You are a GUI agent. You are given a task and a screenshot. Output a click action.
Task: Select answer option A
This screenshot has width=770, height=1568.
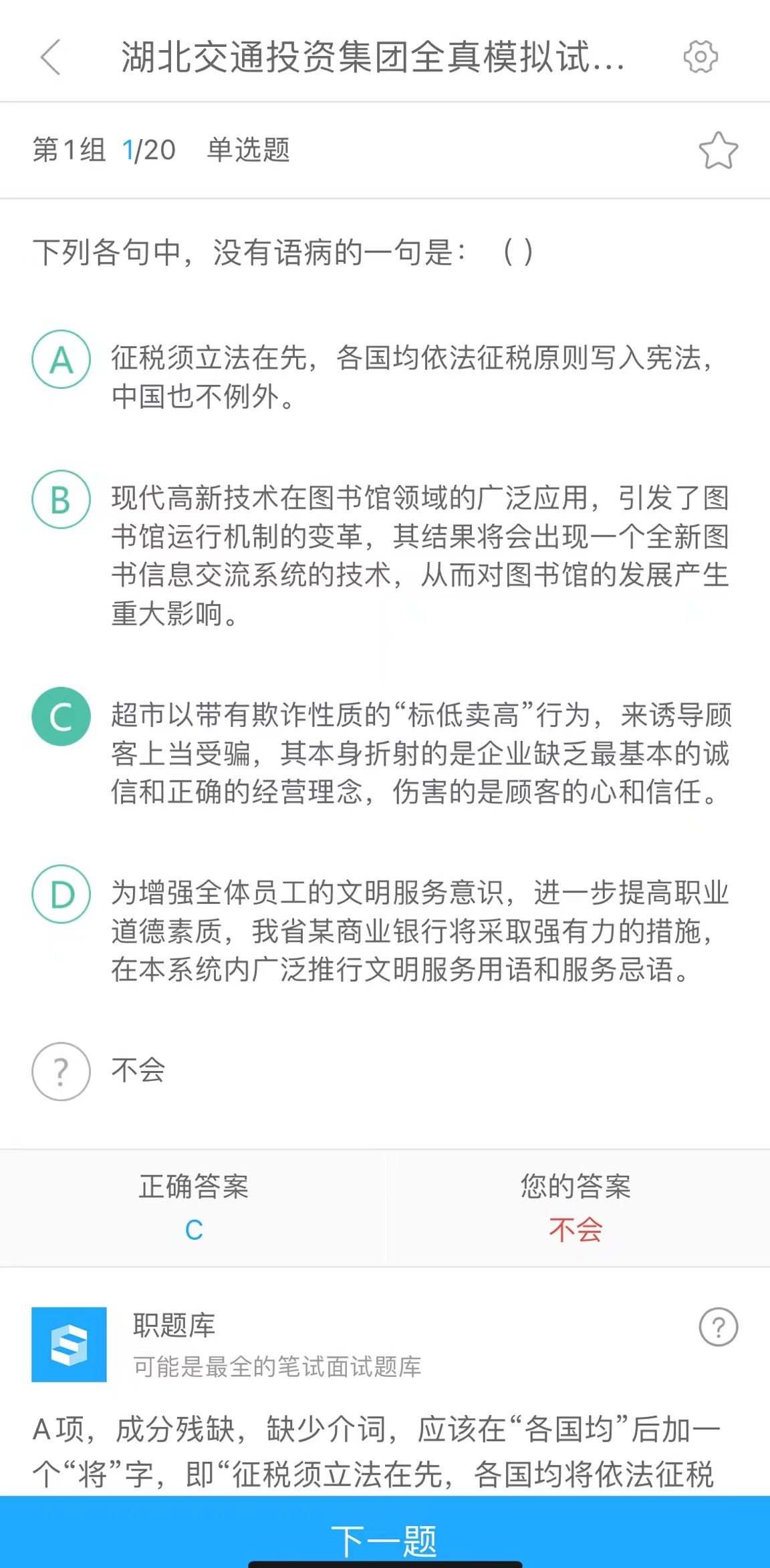(61, 359)
